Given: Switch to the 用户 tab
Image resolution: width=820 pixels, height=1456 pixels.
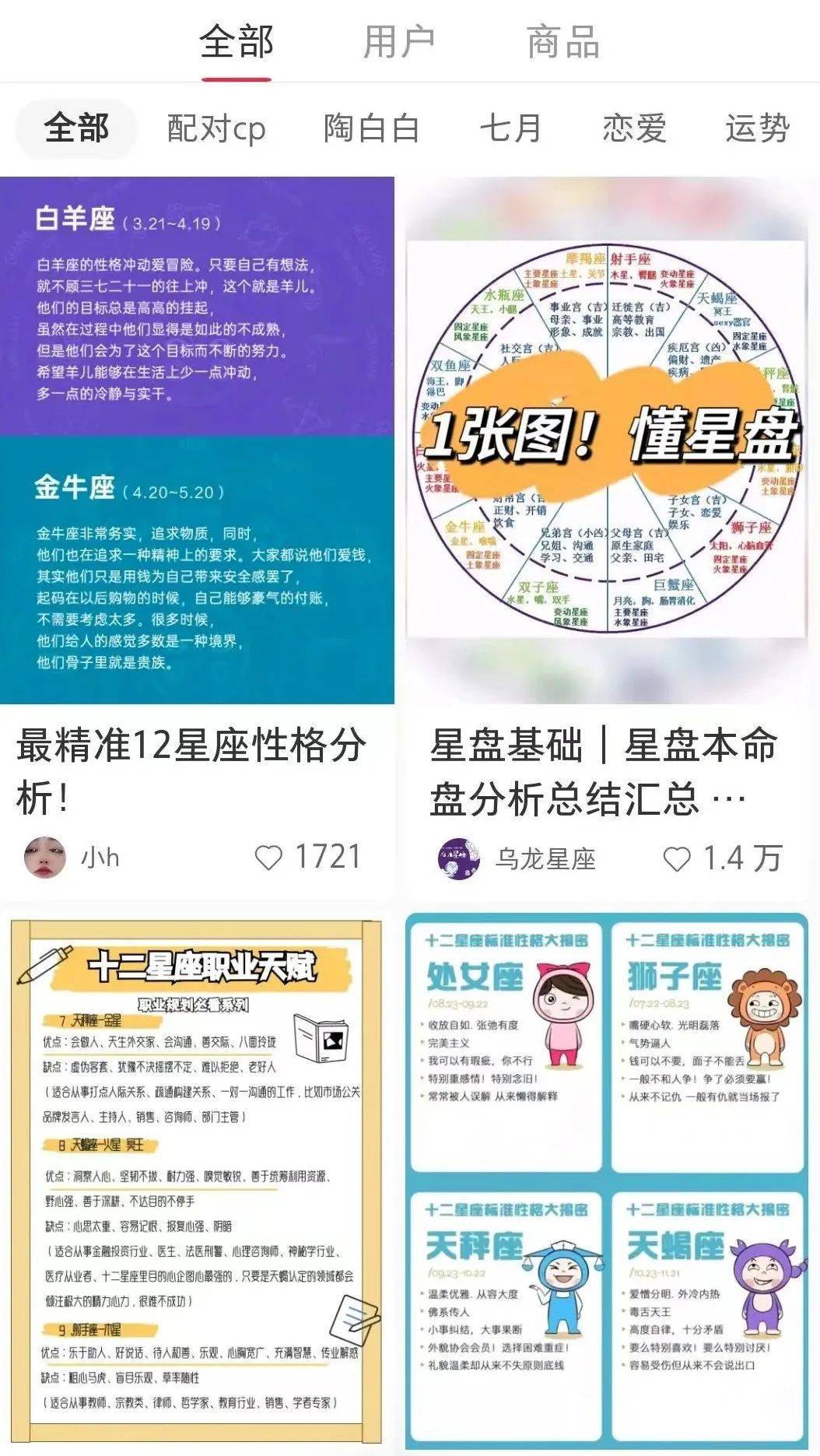Looking at the screenshot, I should [398, 41].
